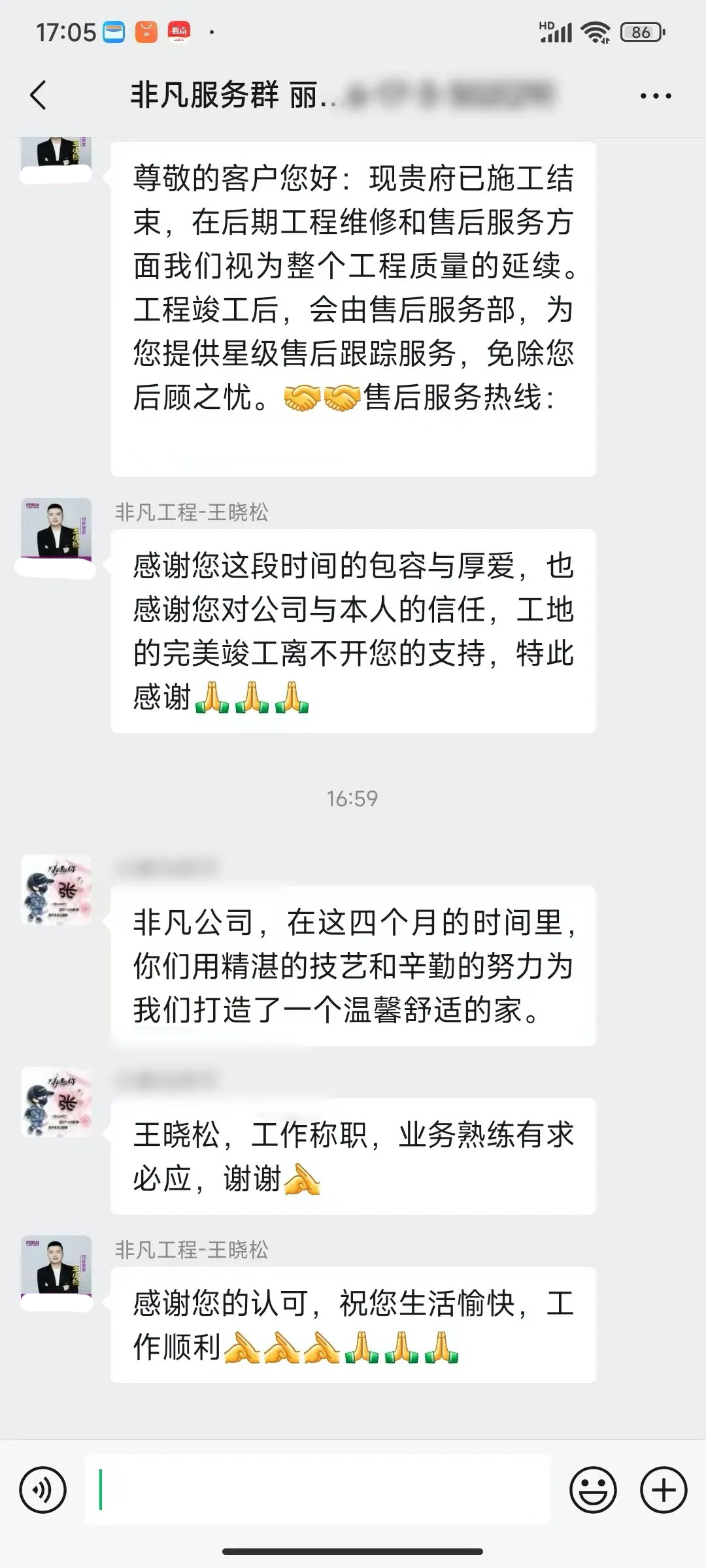Switch to voice message input
706x1568 pixels.
tap(43, 1491)
